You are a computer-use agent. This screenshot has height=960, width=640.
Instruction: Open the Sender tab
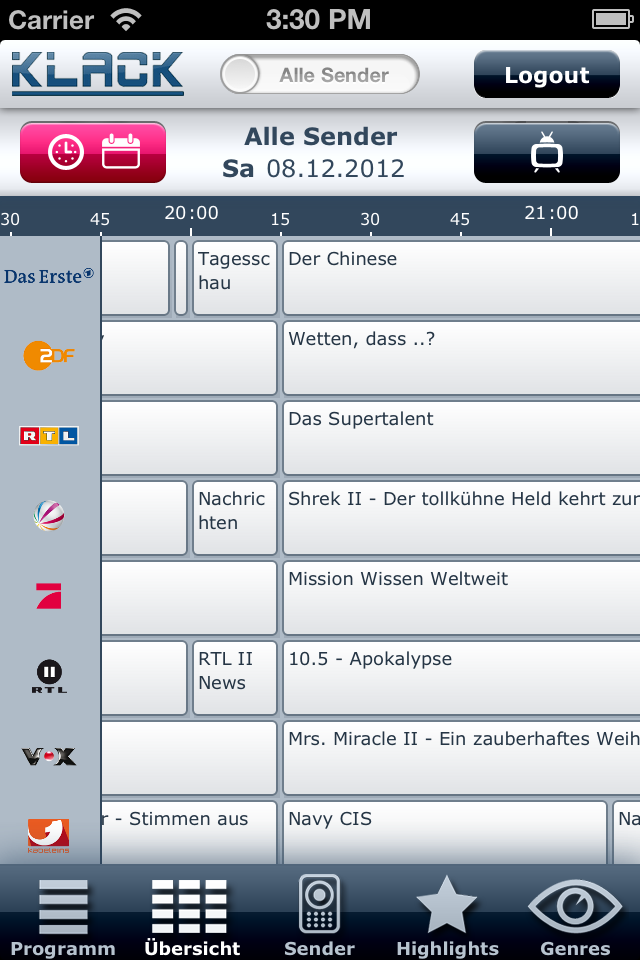(x=319, y=916)
